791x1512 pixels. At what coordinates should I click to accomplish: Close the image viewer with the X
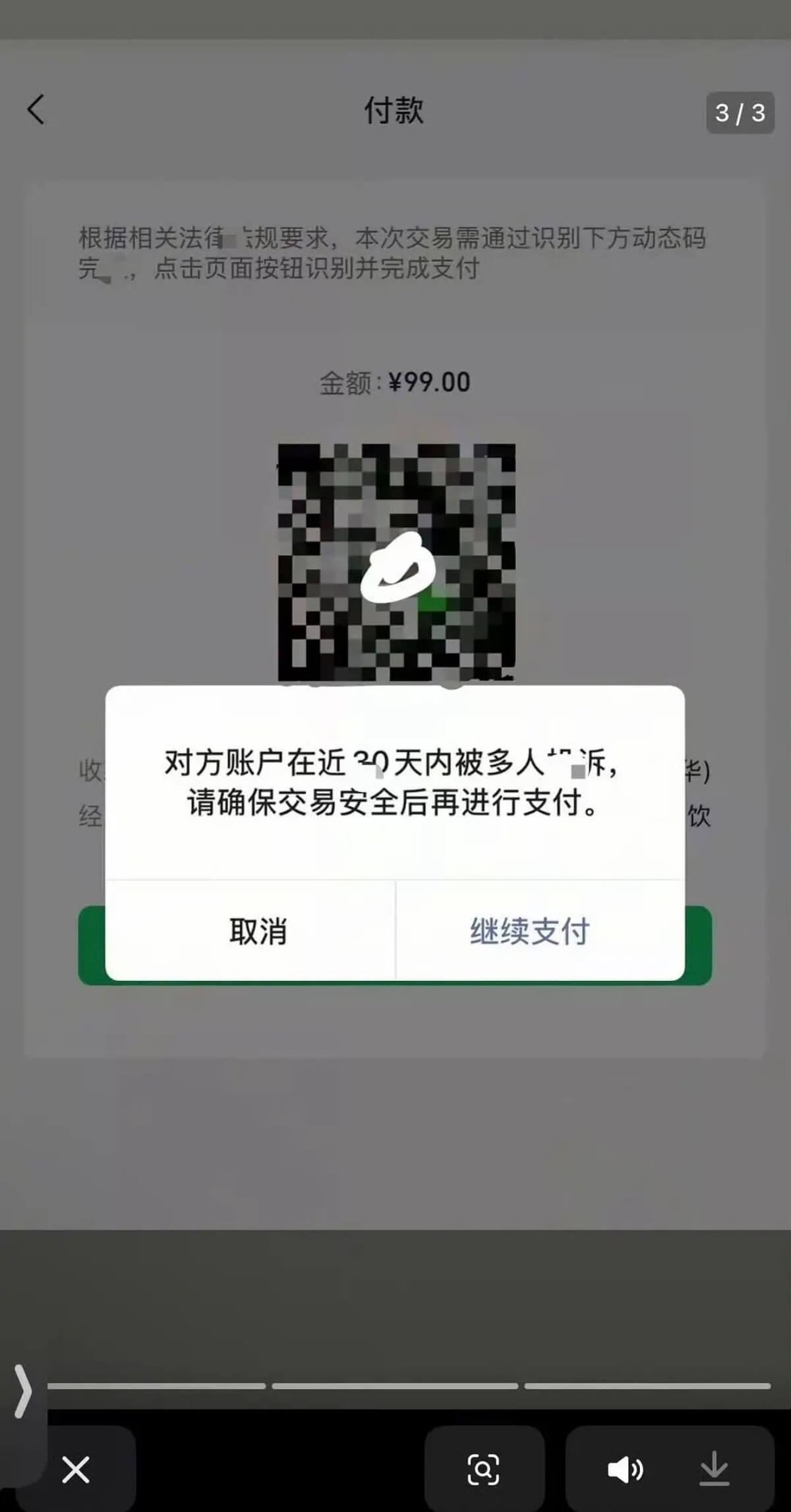[x=76, y=1470]
